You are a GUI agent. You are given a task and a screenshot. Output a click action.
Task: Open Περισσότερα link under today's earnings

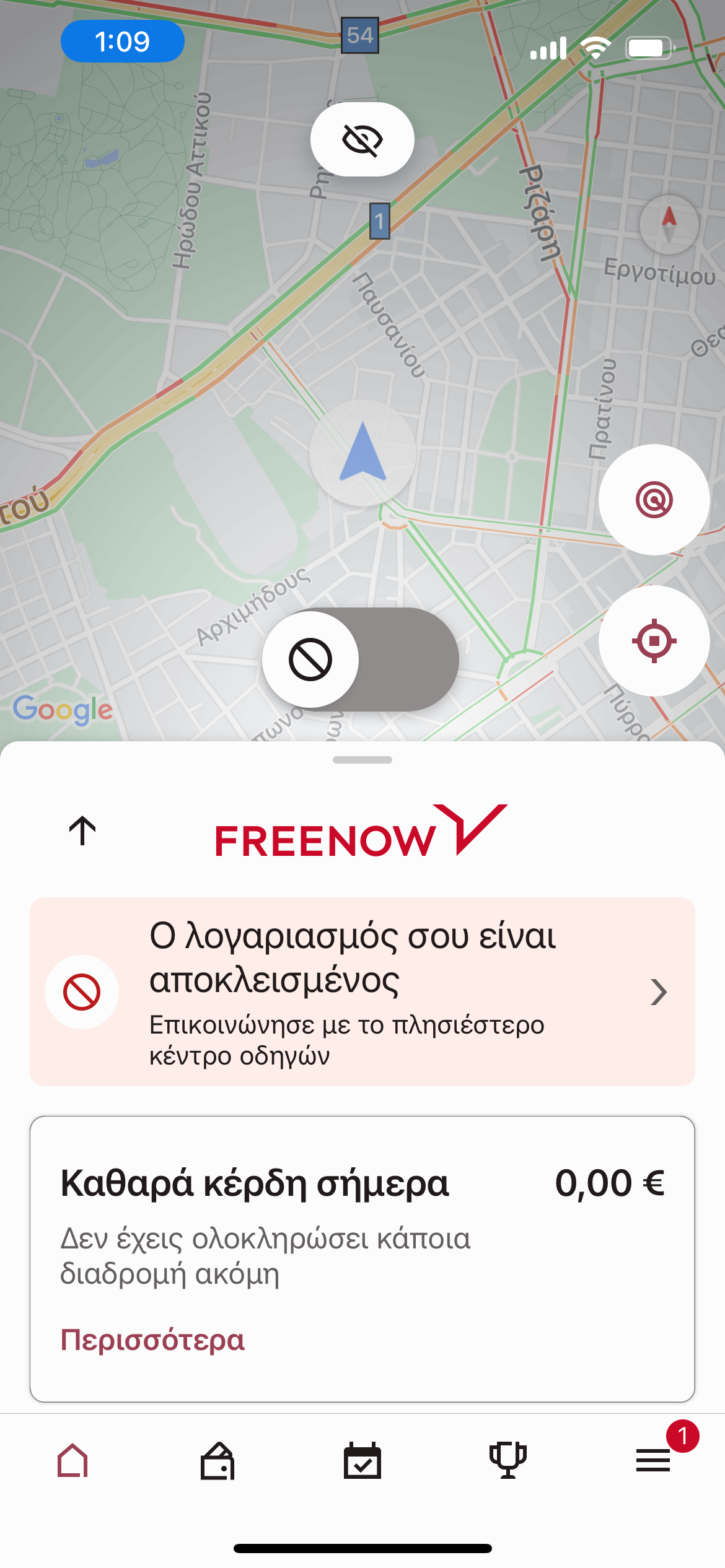point(152,1339)
